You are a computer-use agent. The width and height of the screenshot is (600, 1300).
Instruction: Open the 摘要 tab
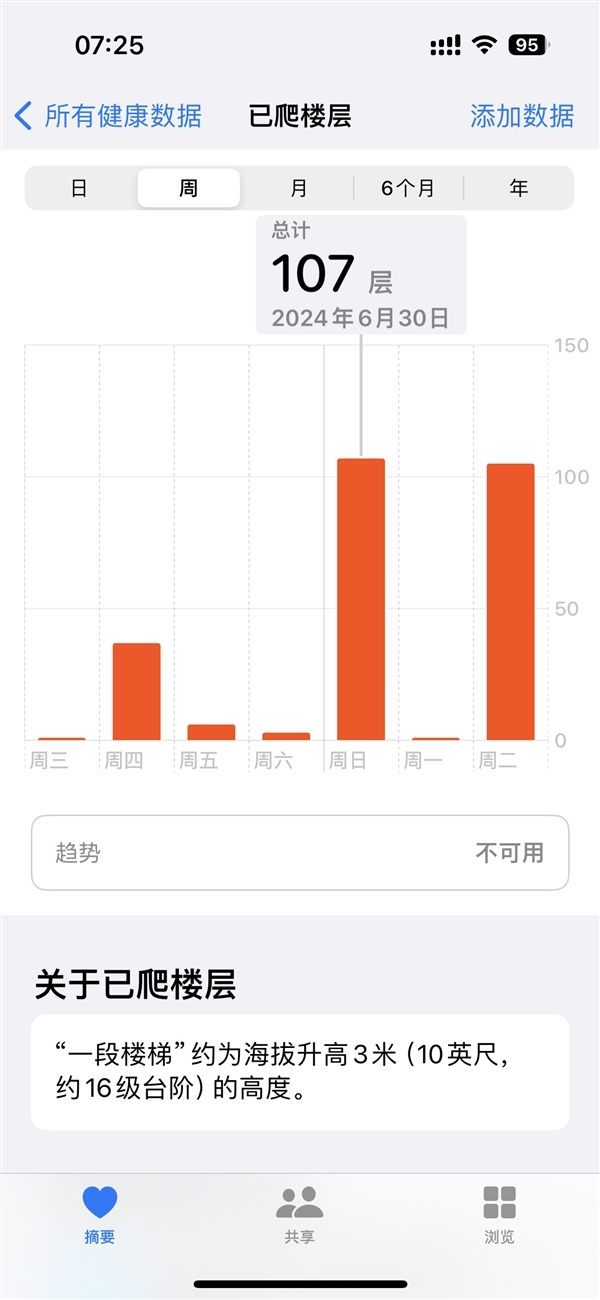(100, 1213)
